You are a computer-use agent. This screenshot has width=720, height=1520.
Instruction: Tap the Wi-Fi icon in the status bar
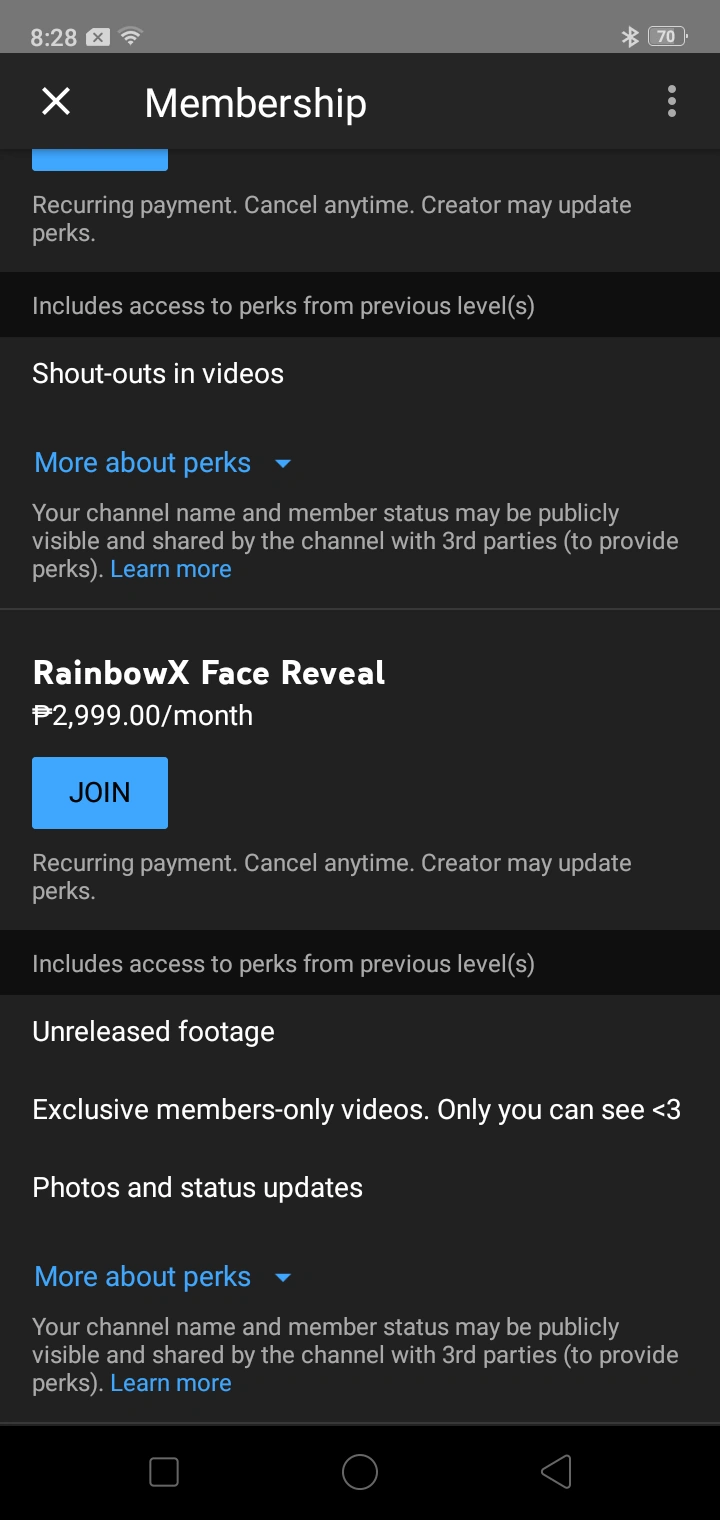pyautogui.click(x=128, y=36)
